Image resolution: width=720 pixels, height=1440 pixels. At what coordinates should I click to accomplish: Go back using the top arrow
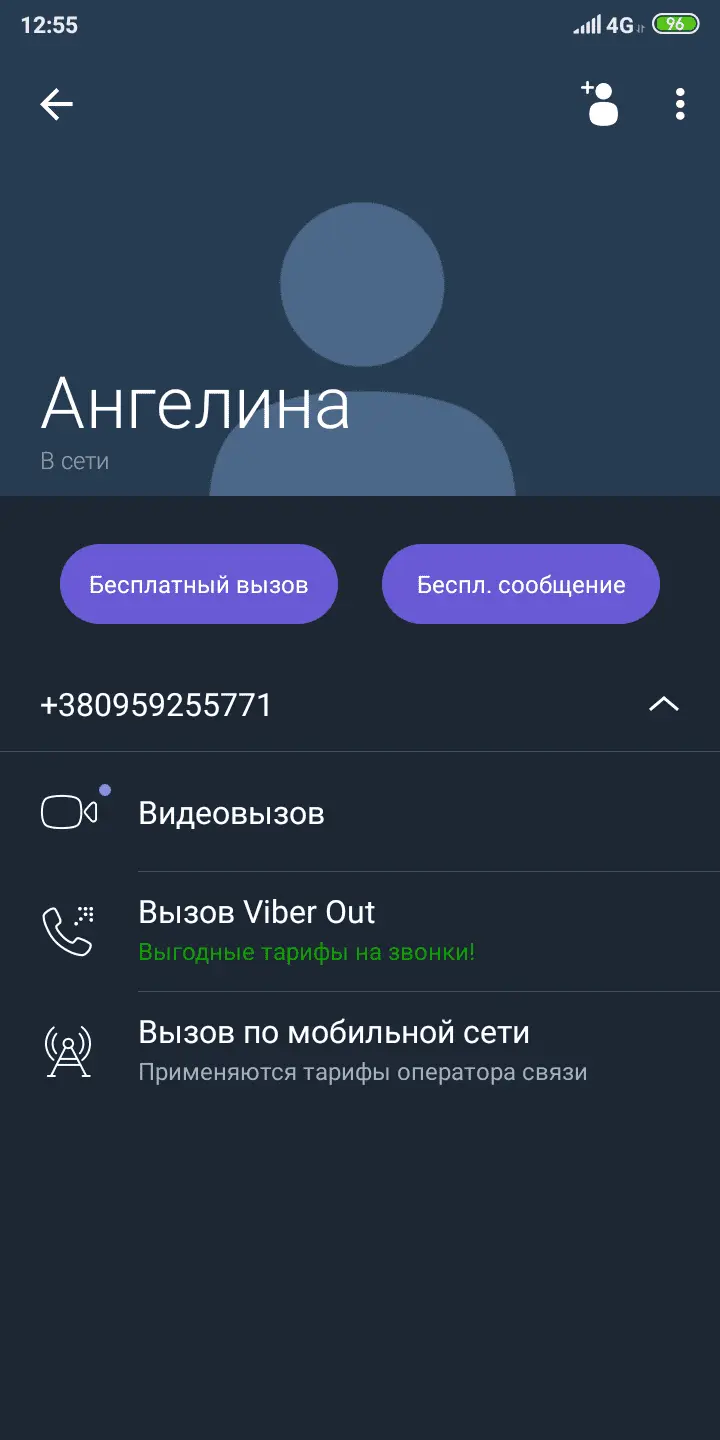click(57, 104)
